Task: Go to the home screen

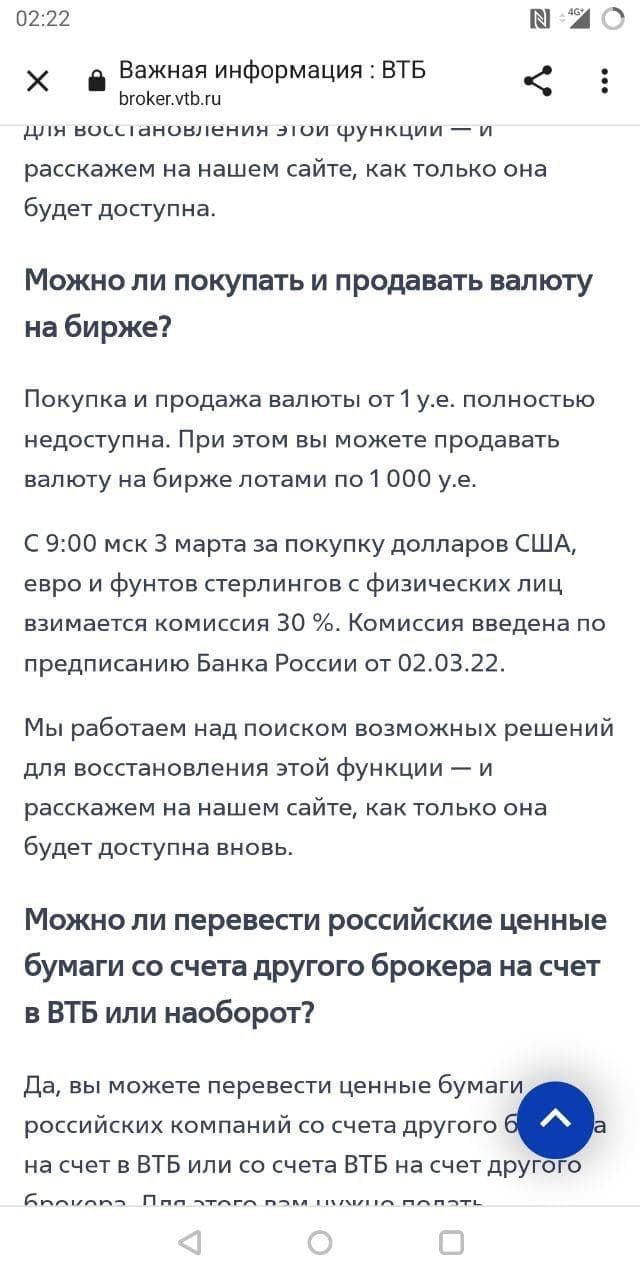Action: 320,1242
